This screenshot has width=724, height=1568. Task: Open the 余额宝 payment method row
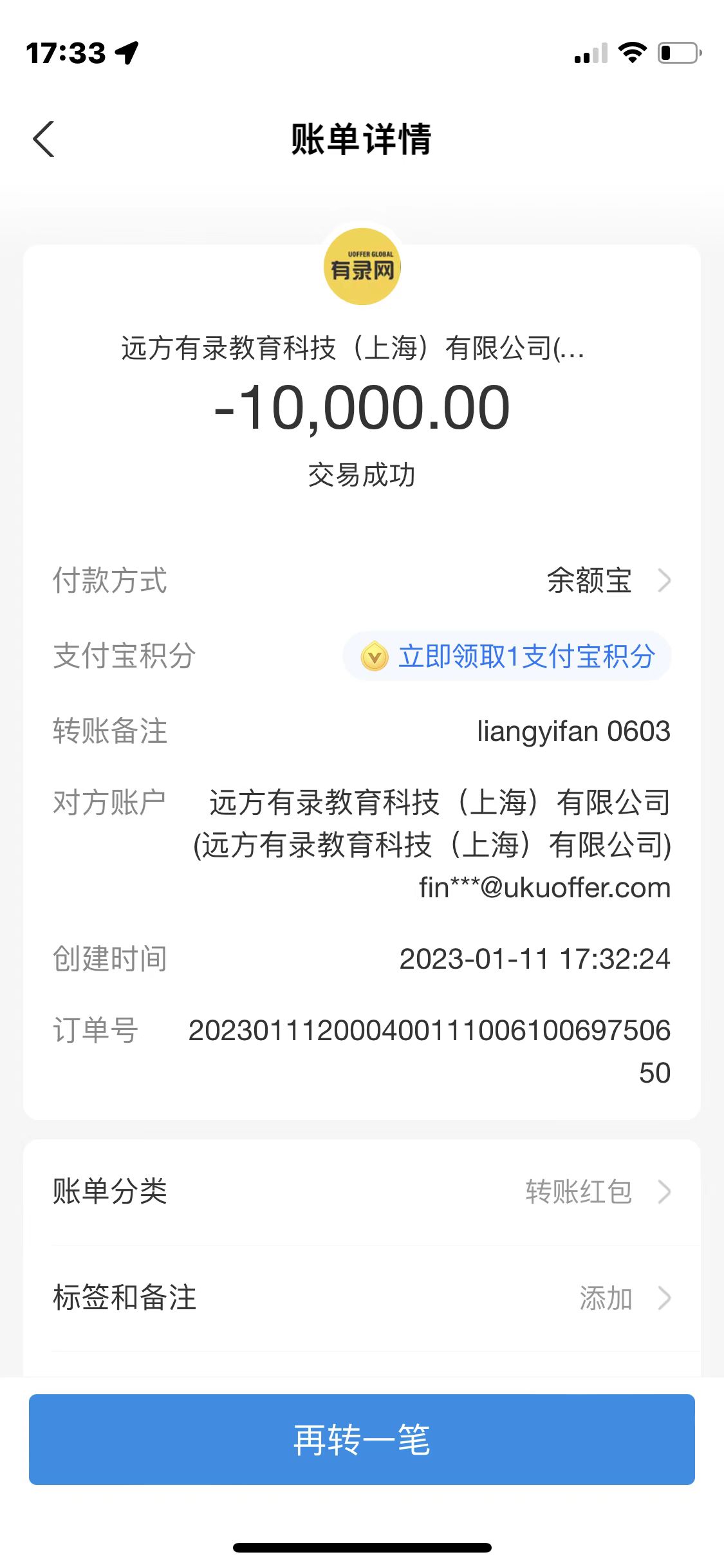pos(608,581)
